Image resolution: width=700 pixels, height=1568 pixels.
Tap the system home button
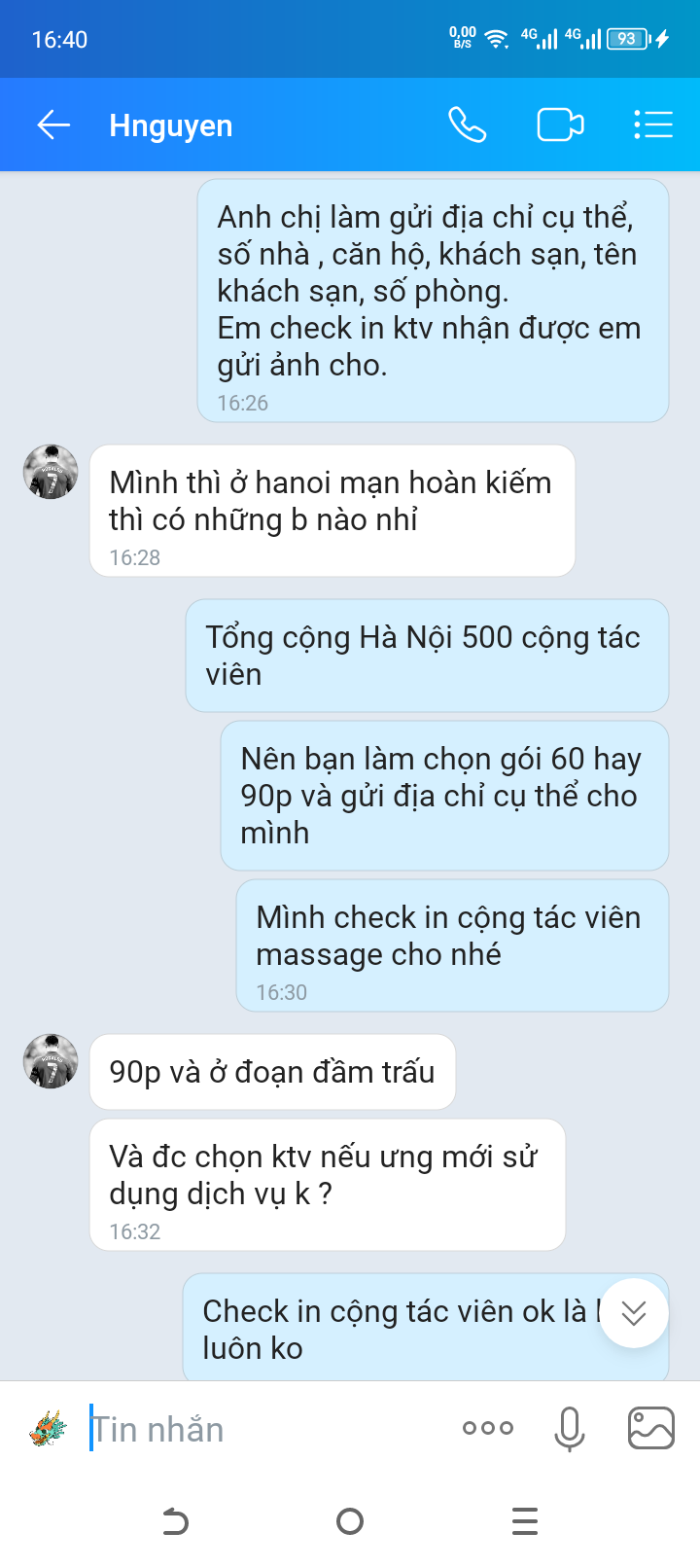[350, 1521]
